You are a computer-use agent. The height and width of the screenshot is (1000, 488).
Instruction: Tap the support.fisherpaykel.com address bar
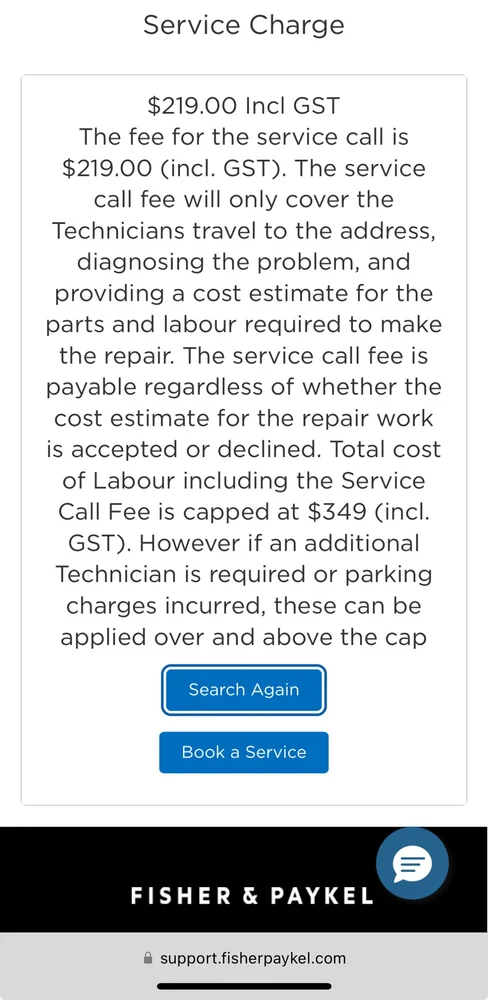[x=244, y=958]
